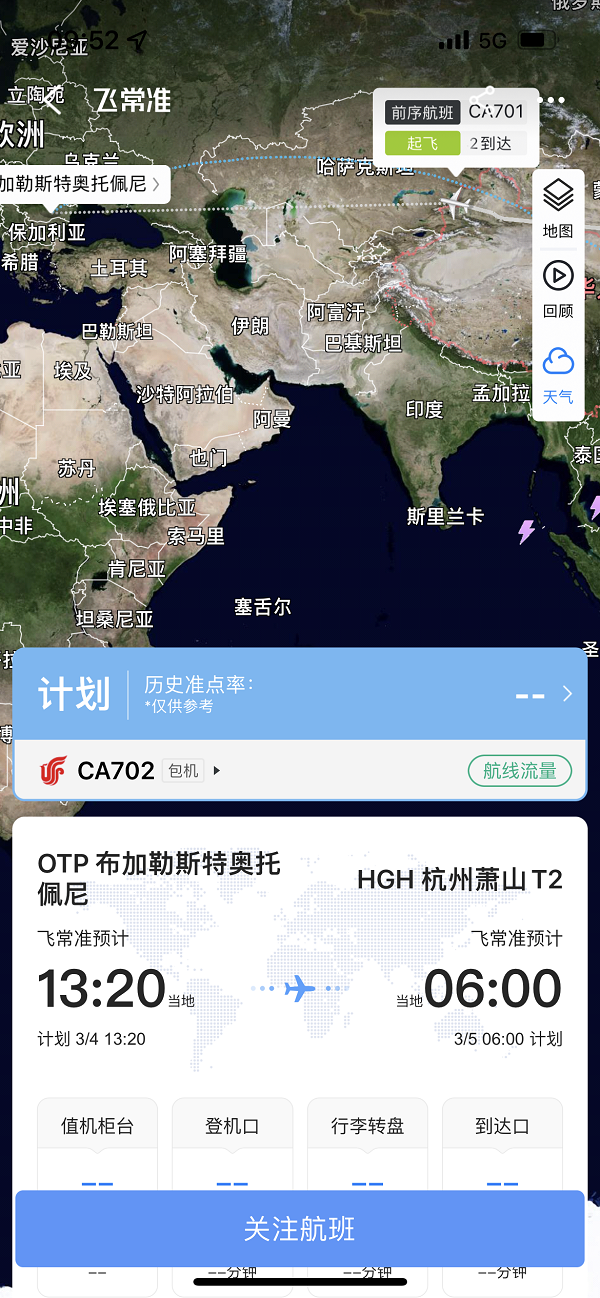Toggle the 天气 weather overlay
The image size is (600, 1298).
(x=558, y=372)
